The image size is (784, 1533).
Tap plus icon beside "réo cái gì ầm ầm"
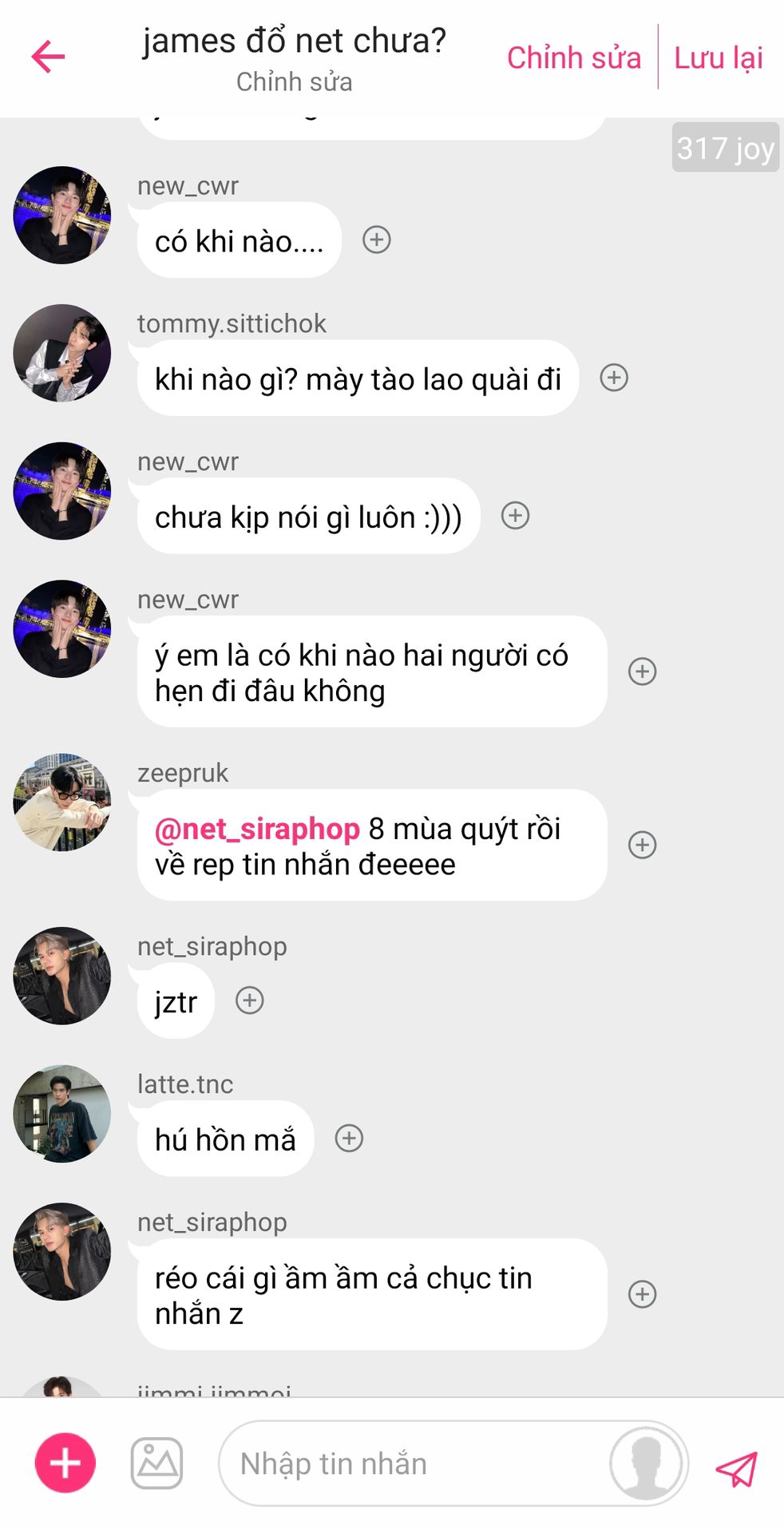643,1294
